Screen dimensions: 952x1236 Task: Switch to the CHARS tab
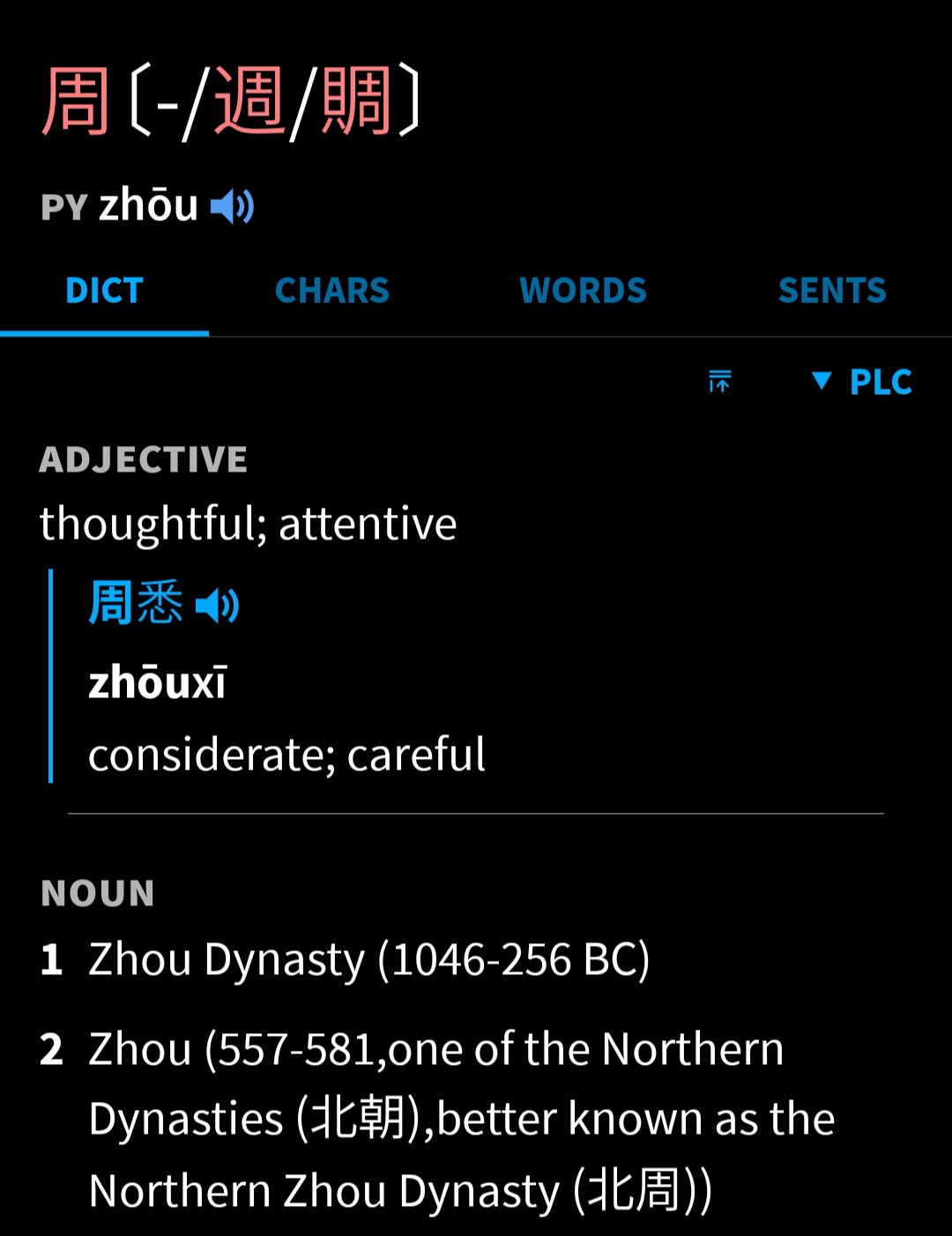331,291
